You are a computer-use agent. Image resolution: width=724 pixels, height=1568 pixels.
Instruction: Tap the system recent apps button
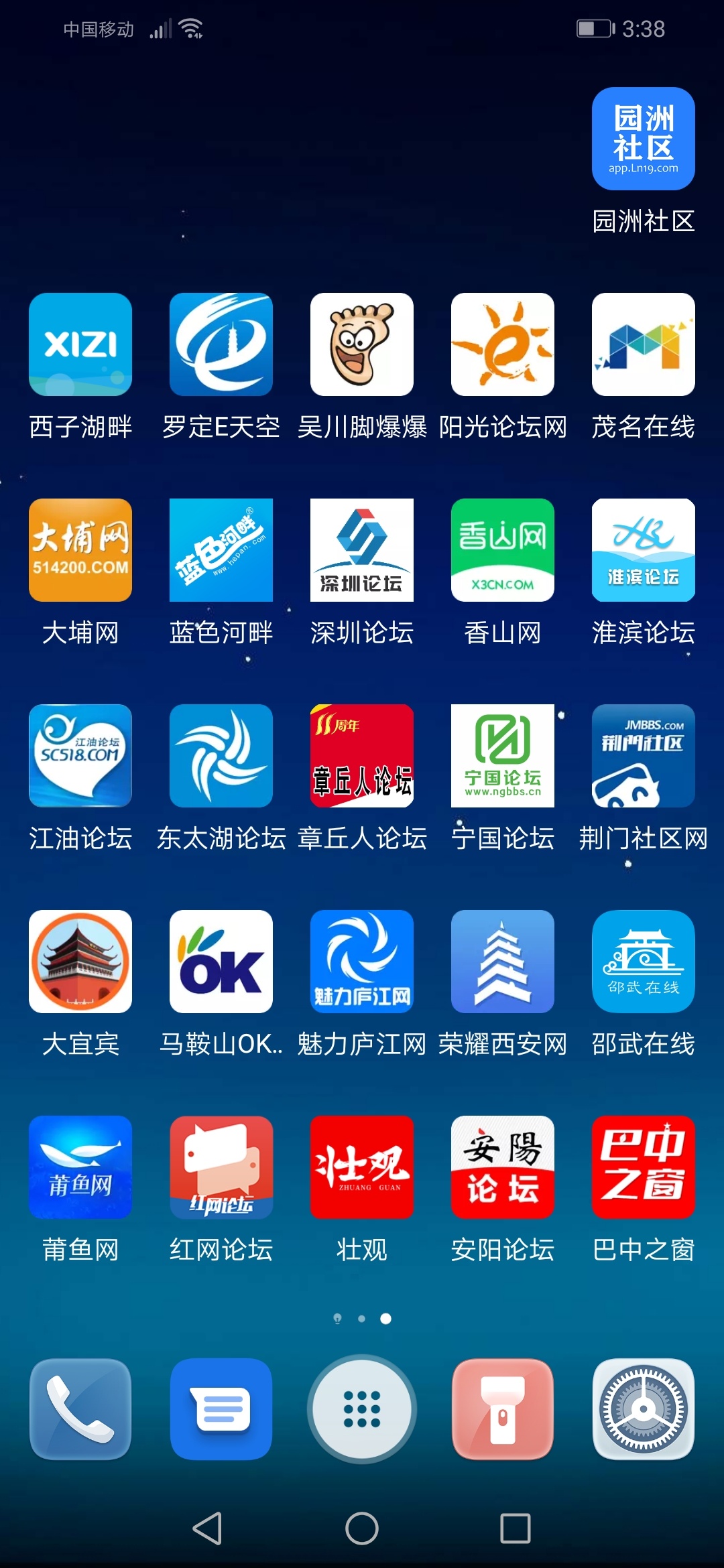click(x=516, y=1528)
